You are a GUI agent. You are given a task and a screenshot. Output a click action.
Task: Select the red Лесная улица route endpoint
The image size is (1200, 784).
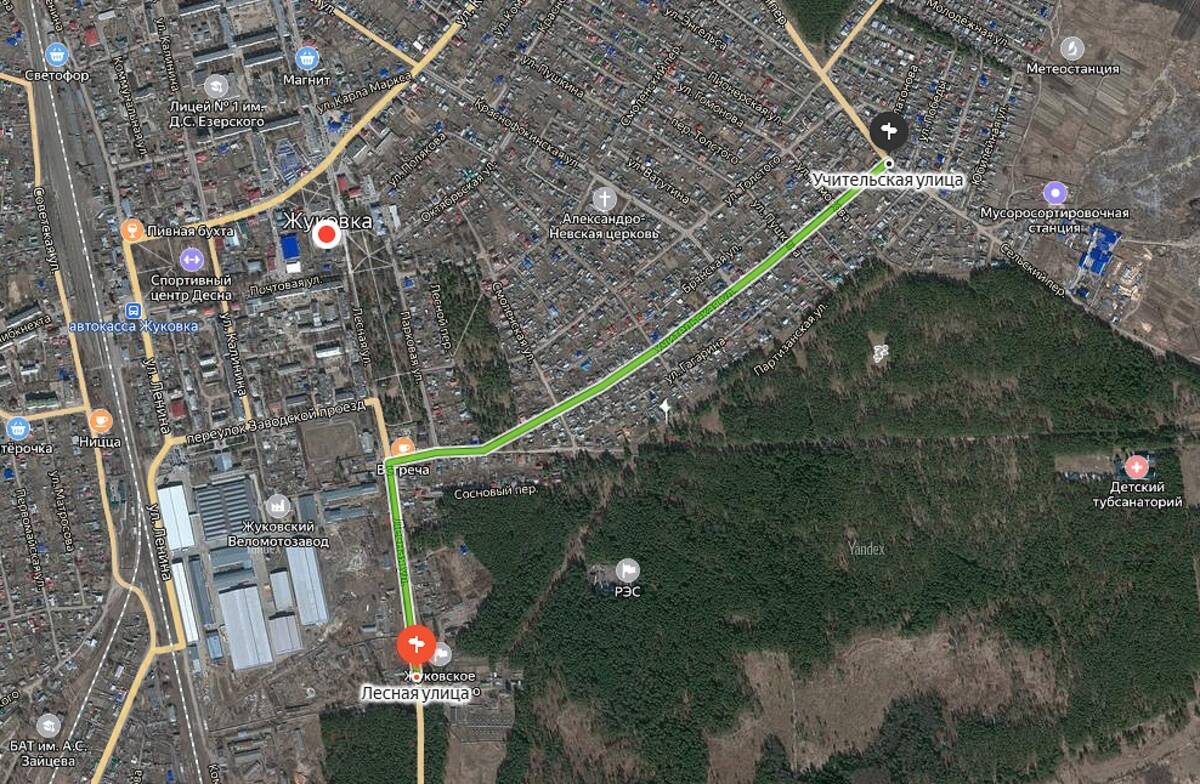415,643
